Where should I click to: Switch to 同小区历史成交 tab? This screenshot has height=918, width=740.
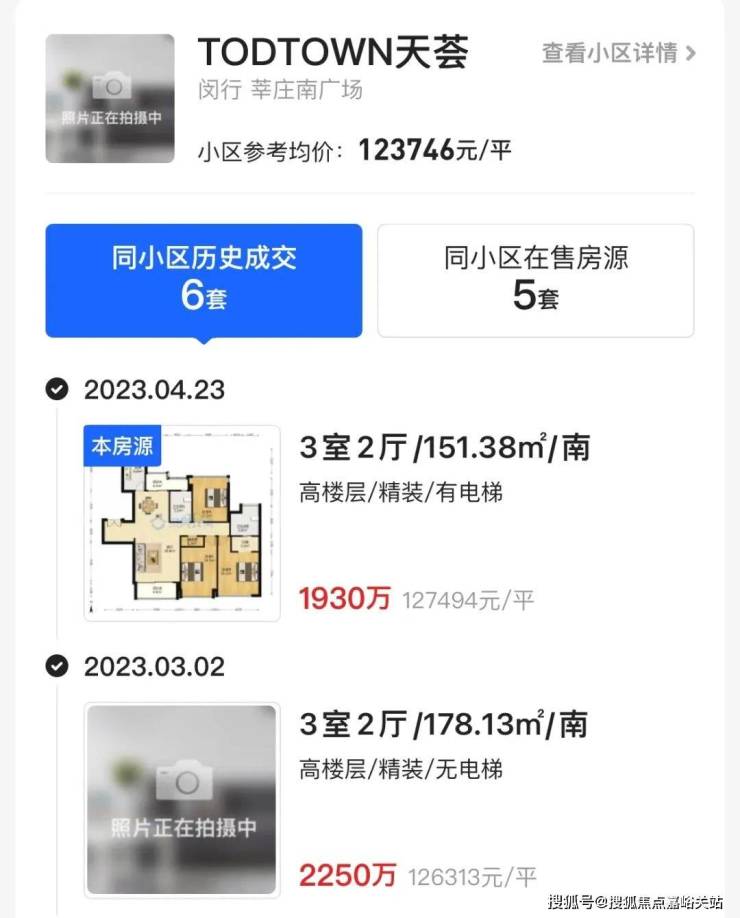[x=204, y=280]
